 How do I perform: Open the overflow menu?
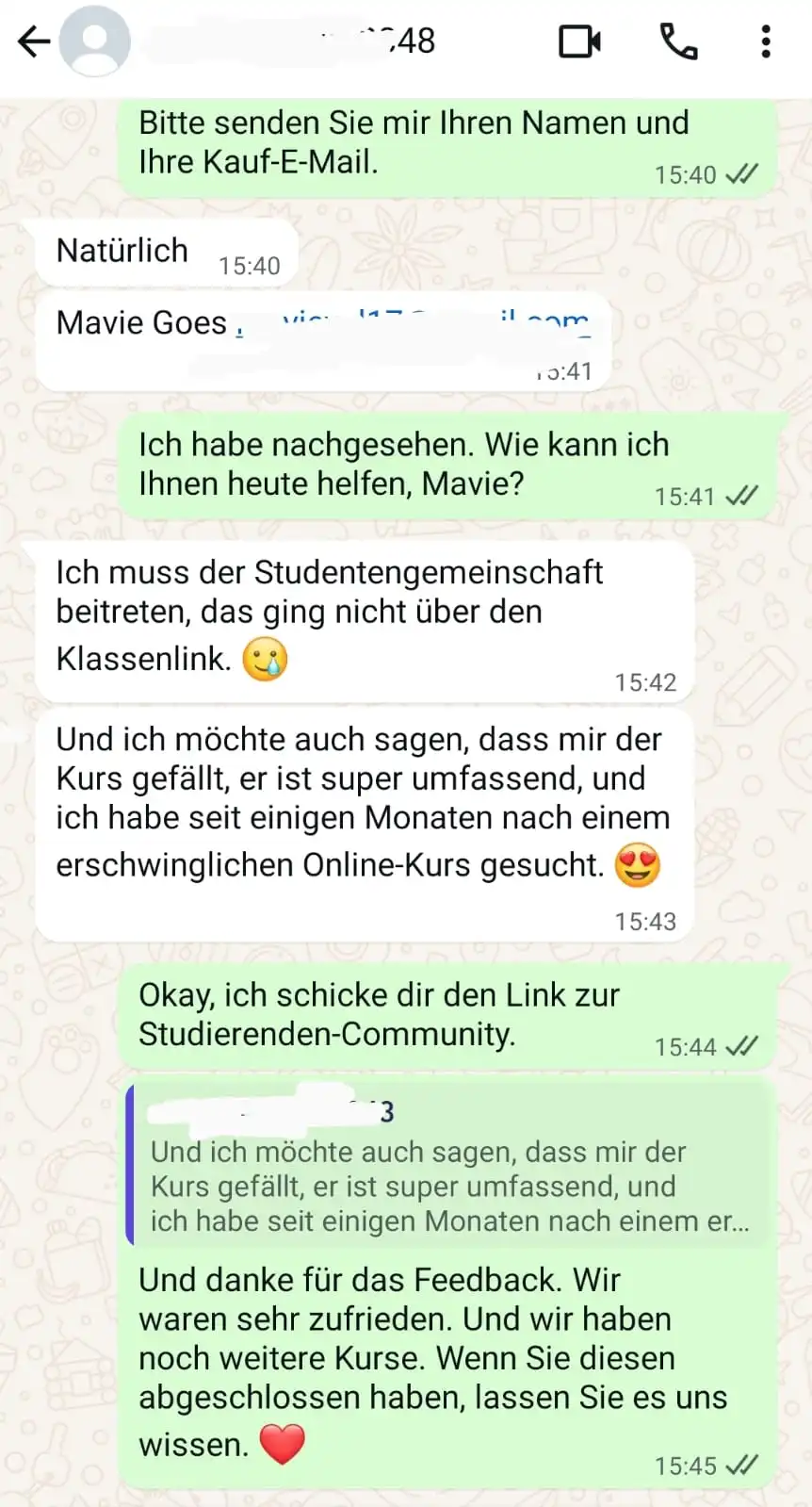(766, 41)
